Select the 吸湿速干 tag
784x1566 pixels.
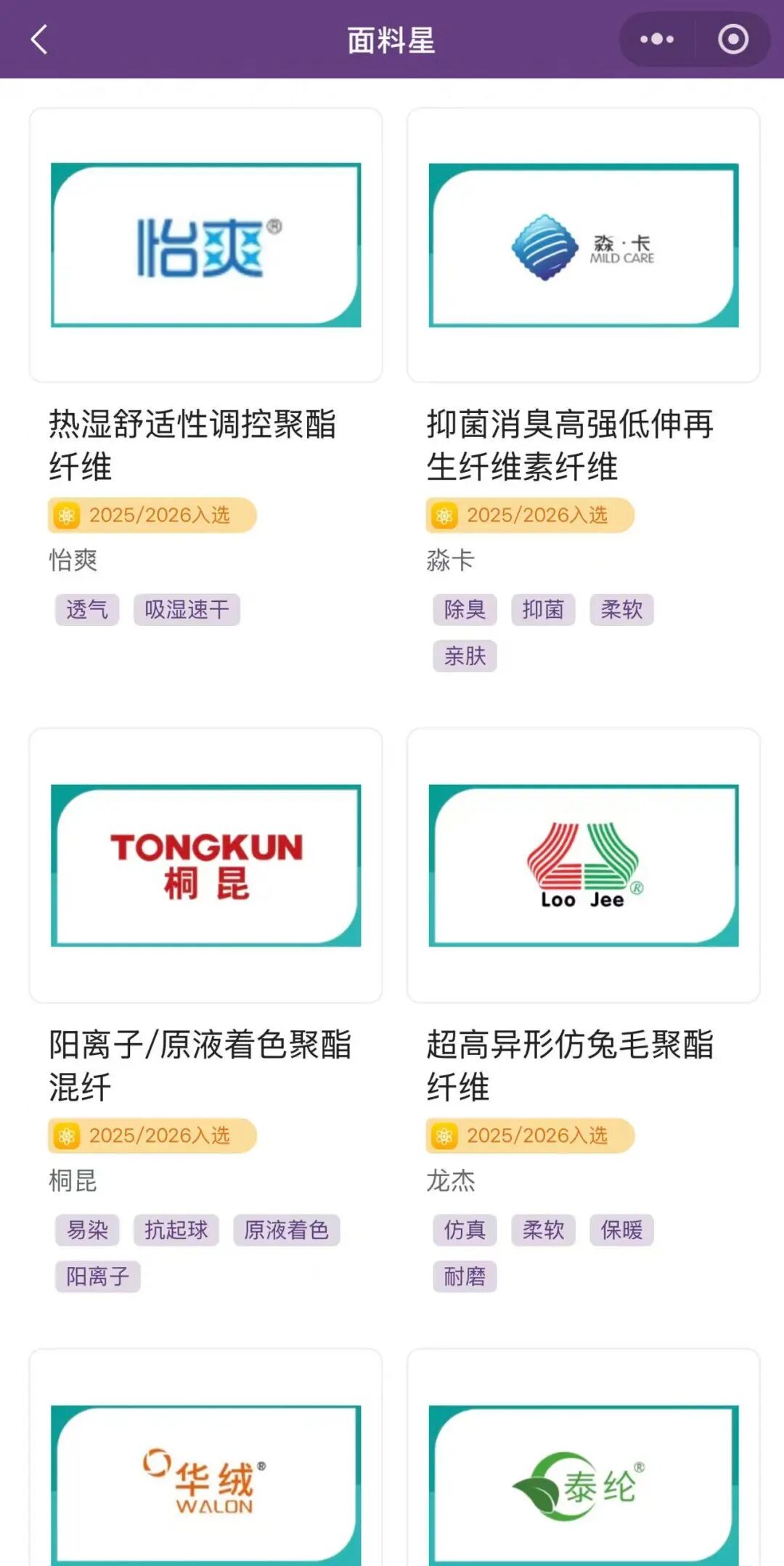coord(187,609)
